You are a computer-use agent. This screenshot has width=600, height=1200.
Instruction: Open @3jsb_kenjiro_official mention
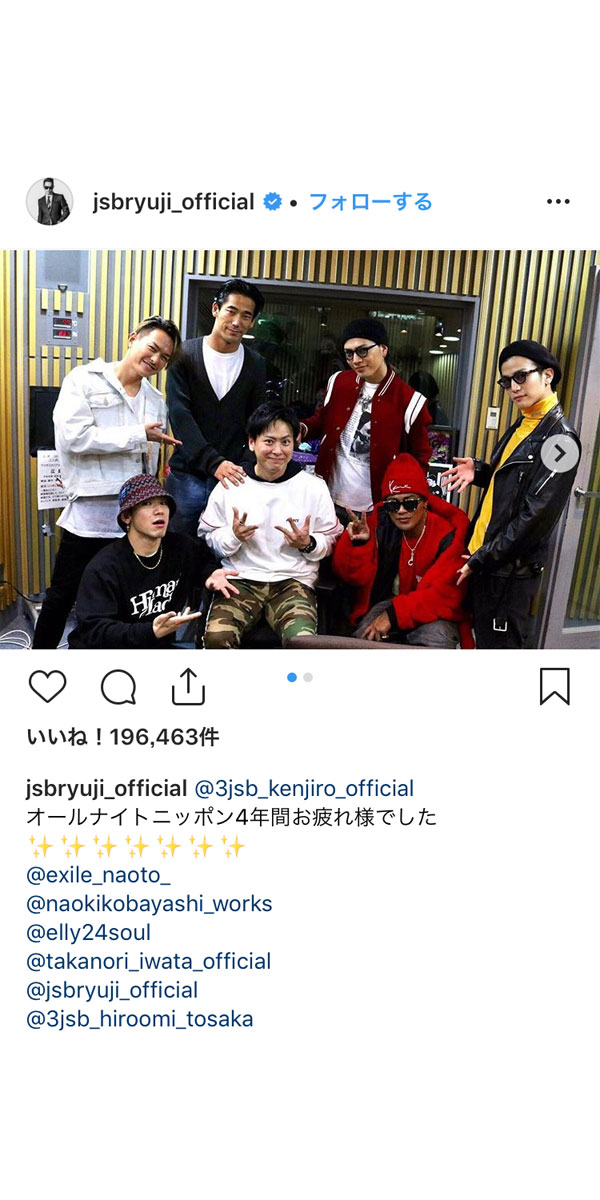point(303,788)
